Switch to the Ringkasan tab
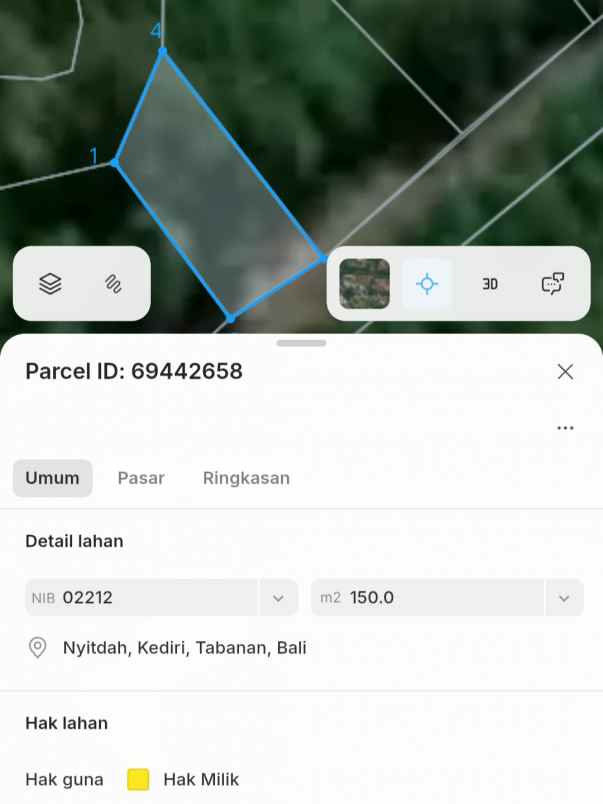This screenshot has width=603, height=804. pyautogui.click(x=246, y=478)
